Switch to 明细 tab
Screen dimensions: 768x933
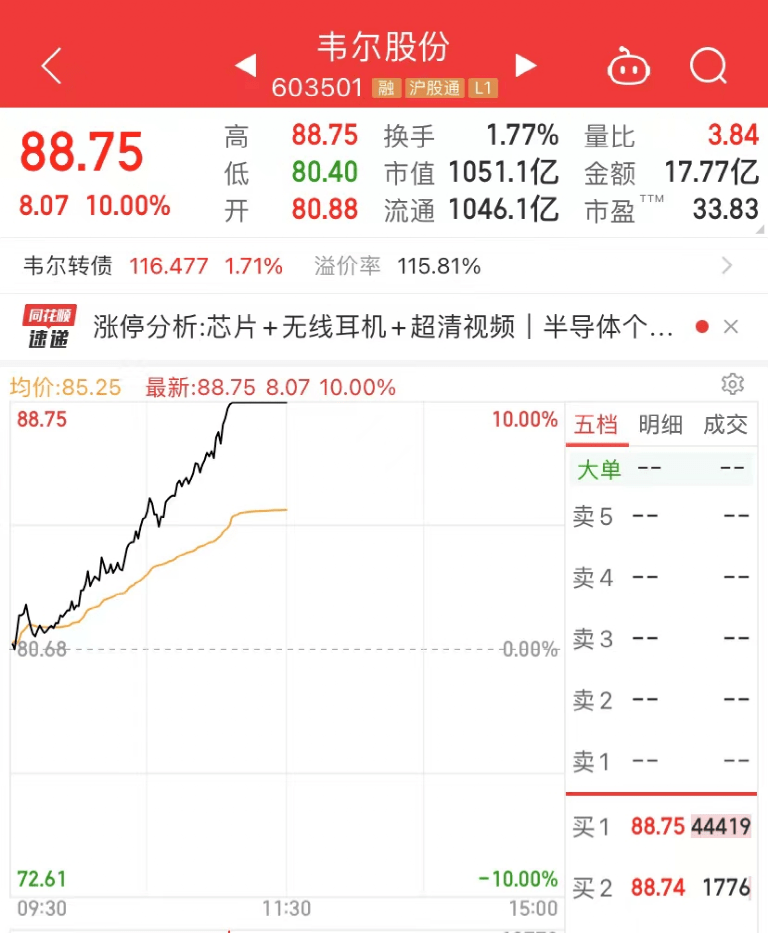[660, 425]
